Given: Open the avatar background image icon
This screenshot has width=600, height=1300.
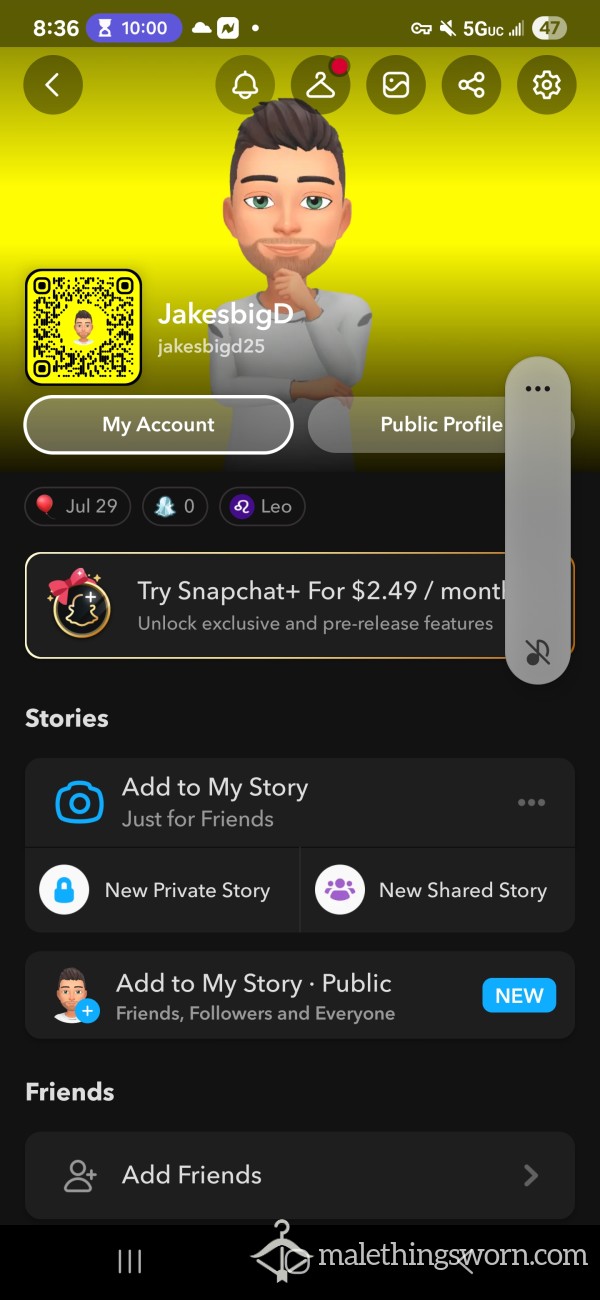Looking at the screenshot, I should pos(396,85).
